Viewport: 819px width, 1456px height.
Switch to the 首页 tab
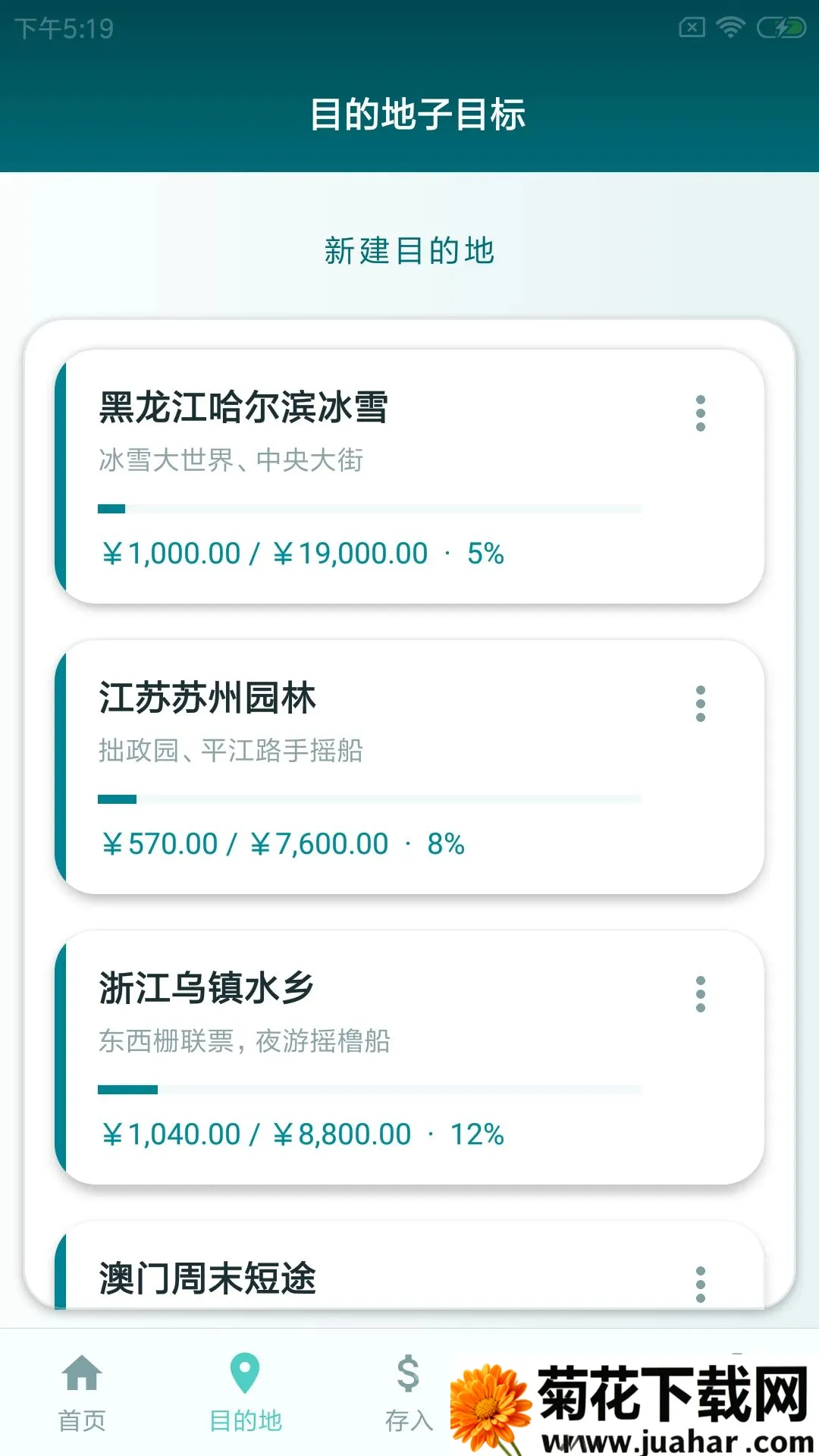click(82, 1393)
